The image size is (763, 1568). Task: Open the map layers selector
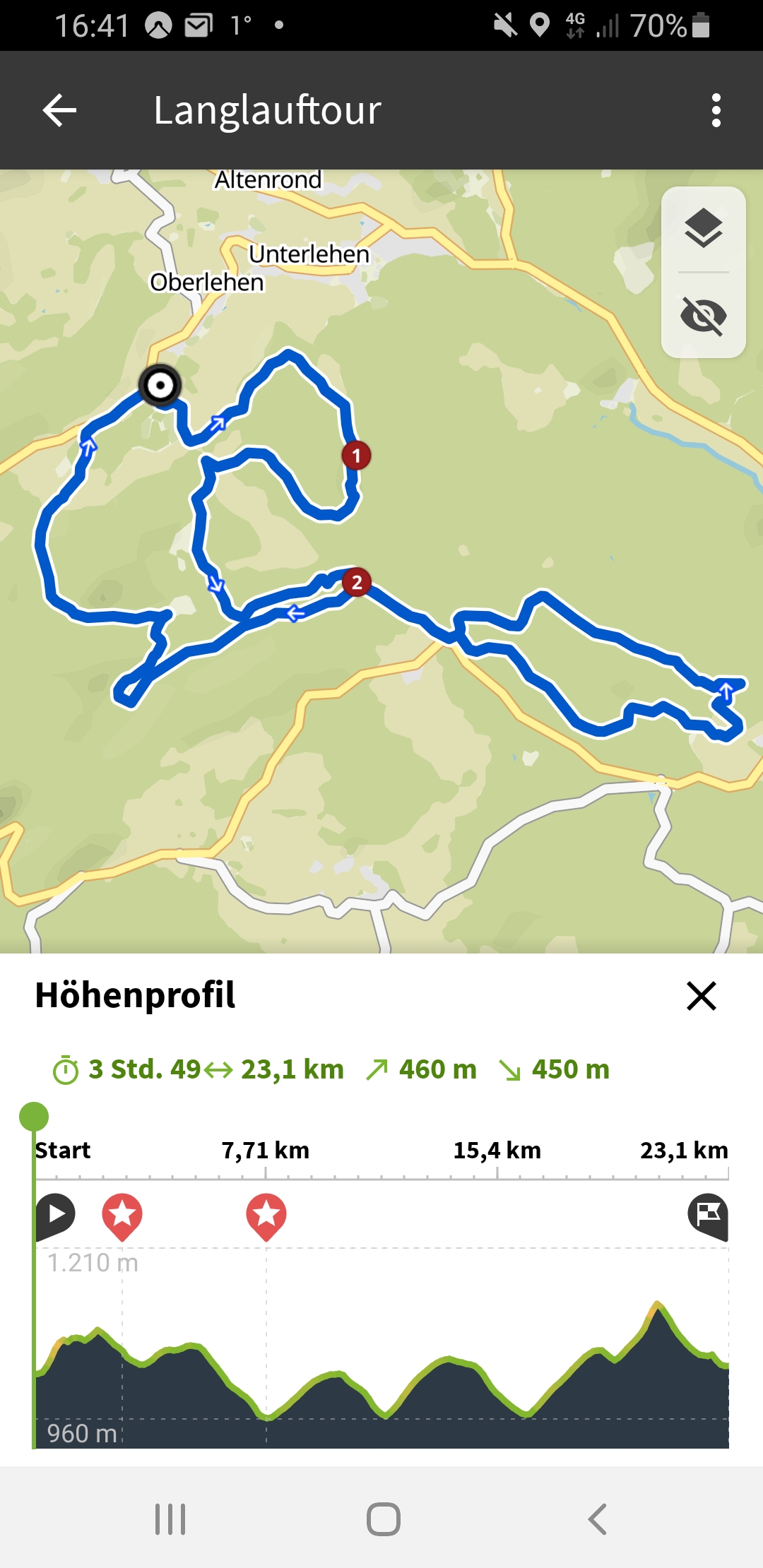(704, 229)
